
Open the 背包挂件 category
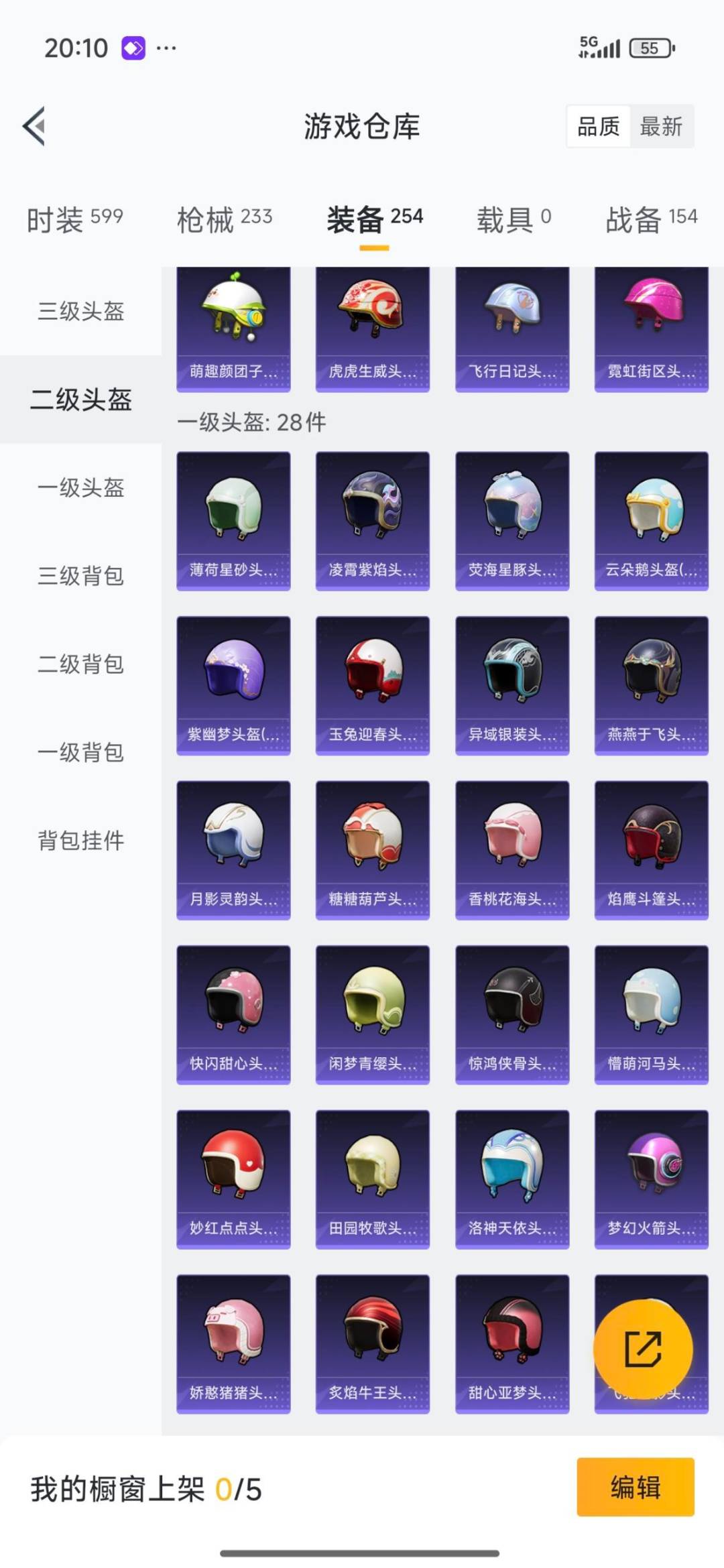coord(80,841)
